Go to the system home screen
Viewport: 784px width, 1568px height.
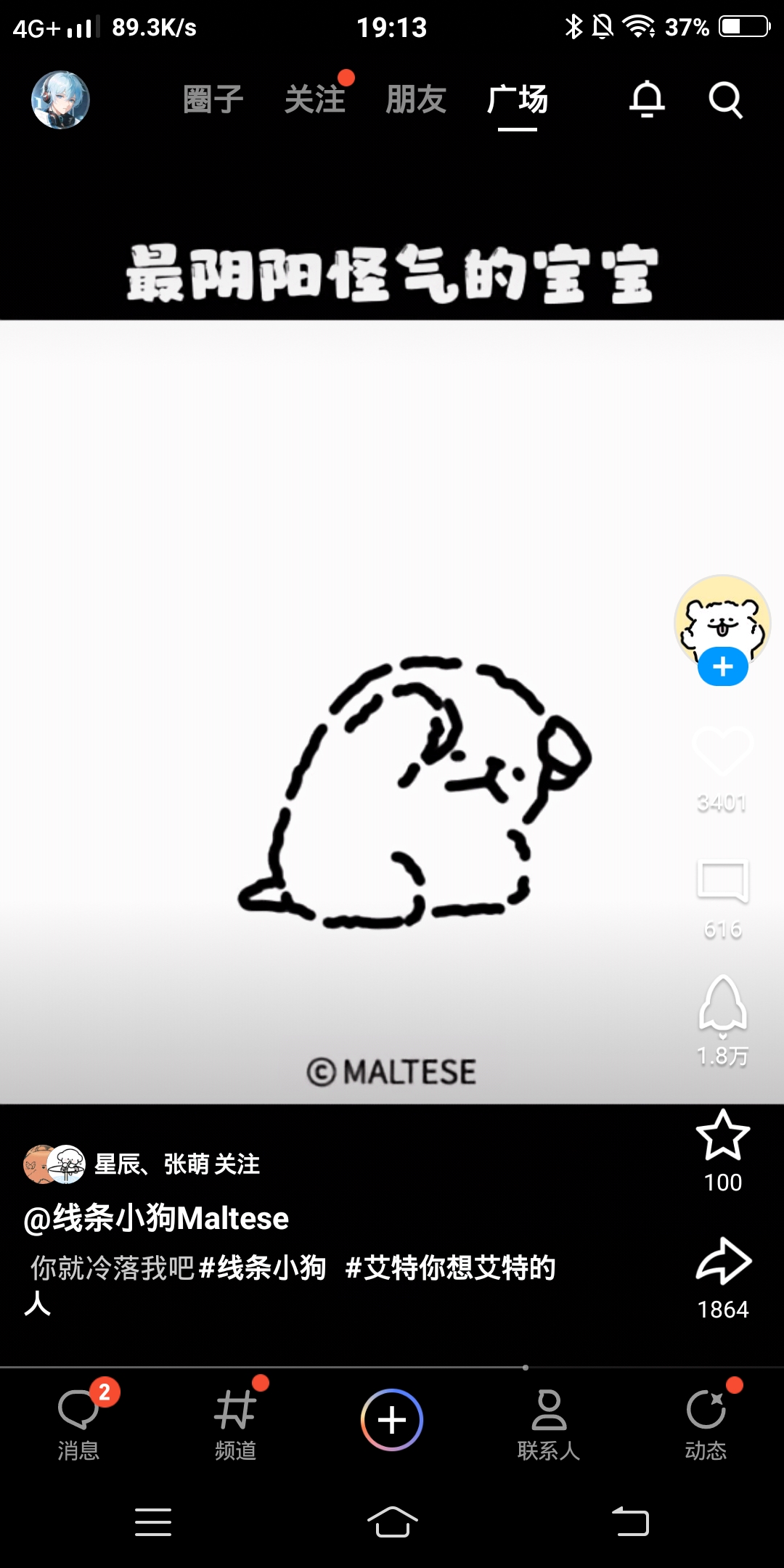coord(392,1522)
